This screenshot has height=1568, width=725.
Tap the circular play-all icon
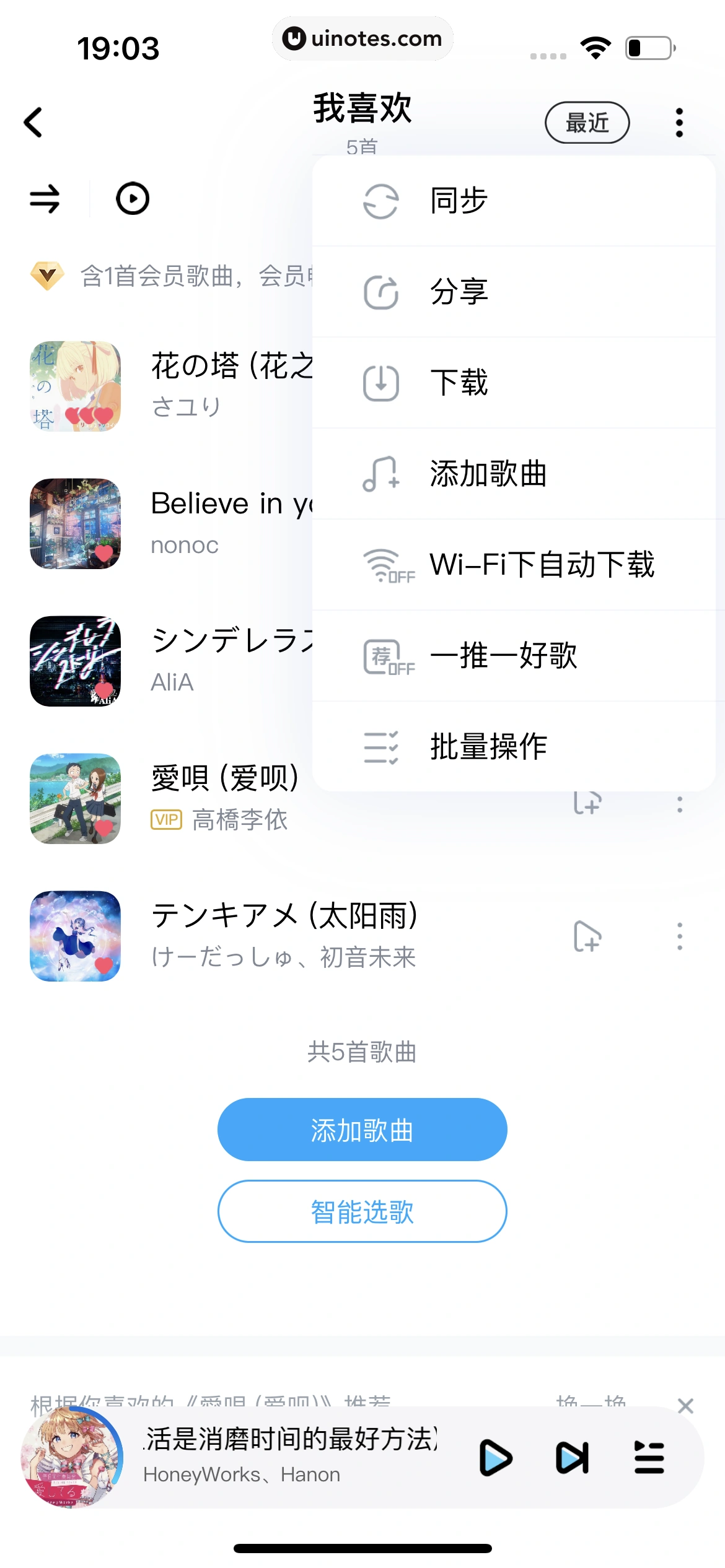coord(132,199)
